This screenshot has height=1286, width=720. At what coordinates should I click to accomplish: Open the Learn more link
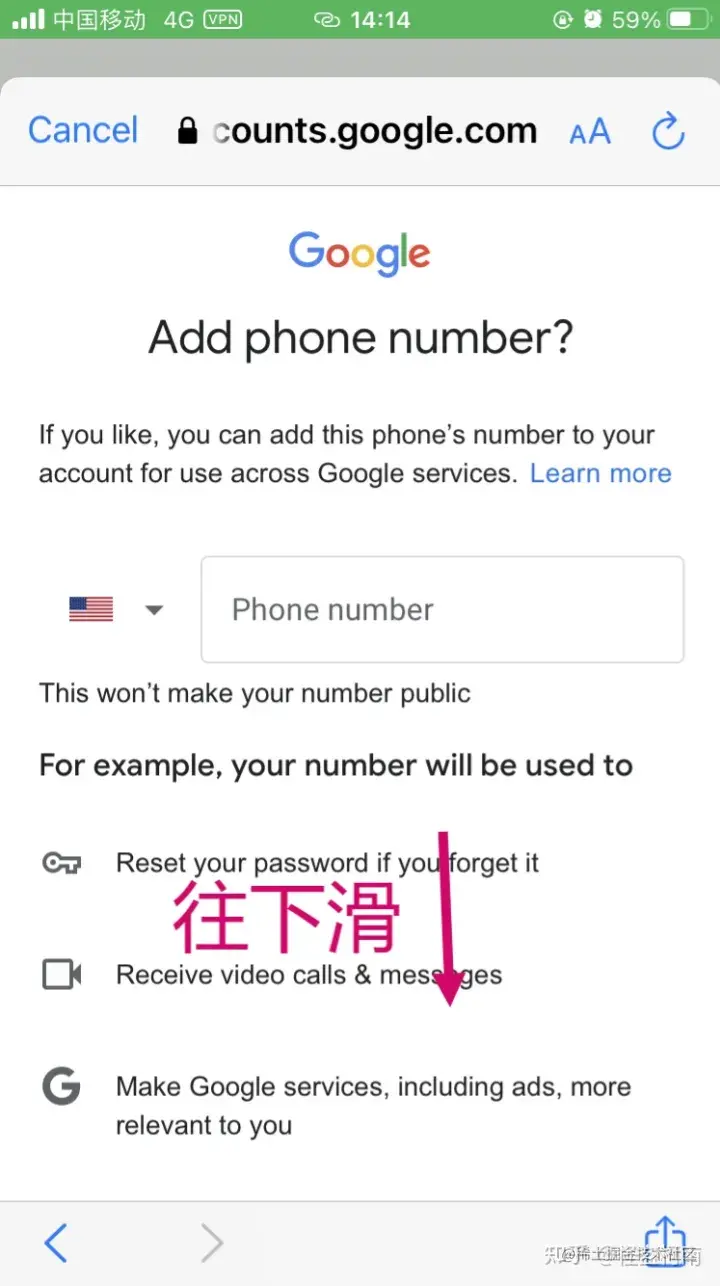[x=600, y=474]
